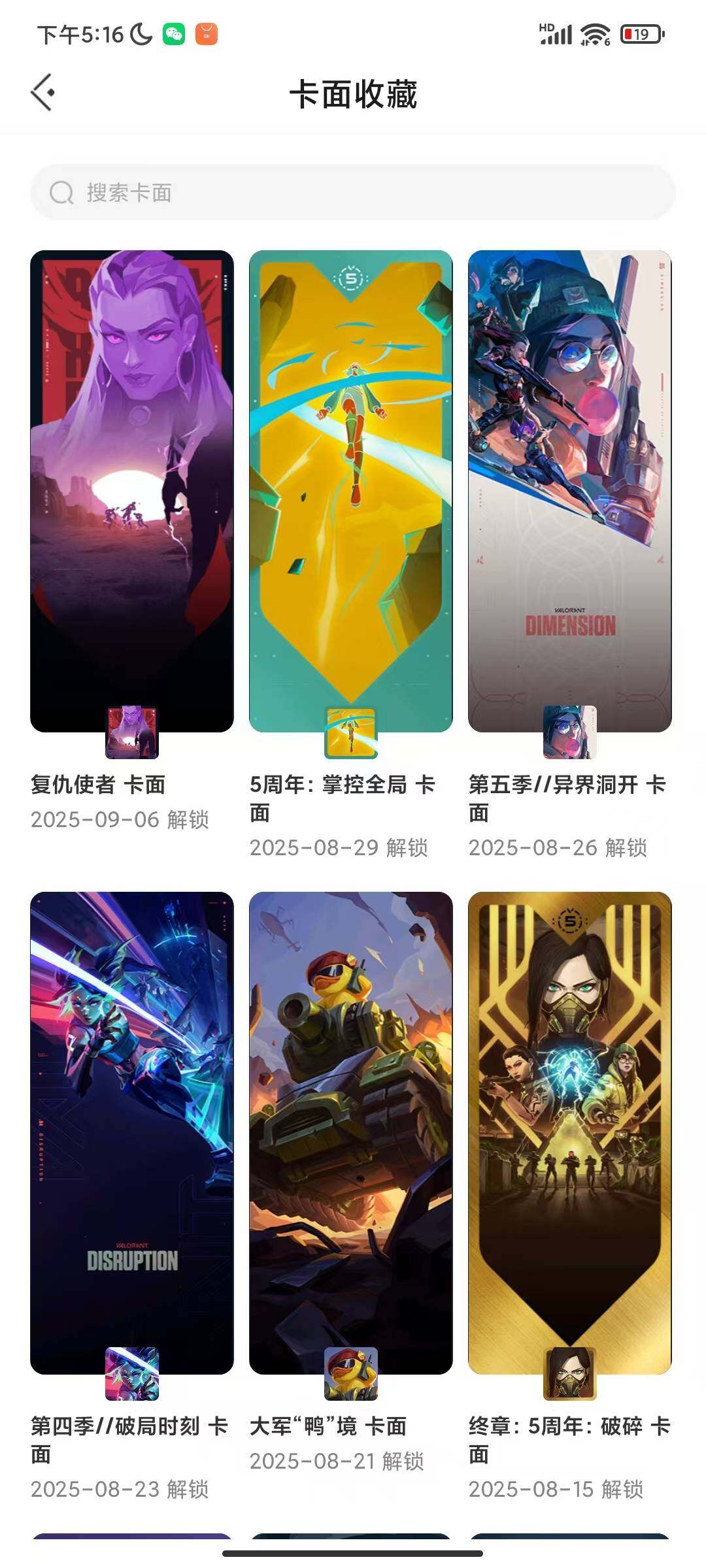Select the 第四季//破局时刻 卡面 card
This screenshot has height=1568, width=706.
132,1133
